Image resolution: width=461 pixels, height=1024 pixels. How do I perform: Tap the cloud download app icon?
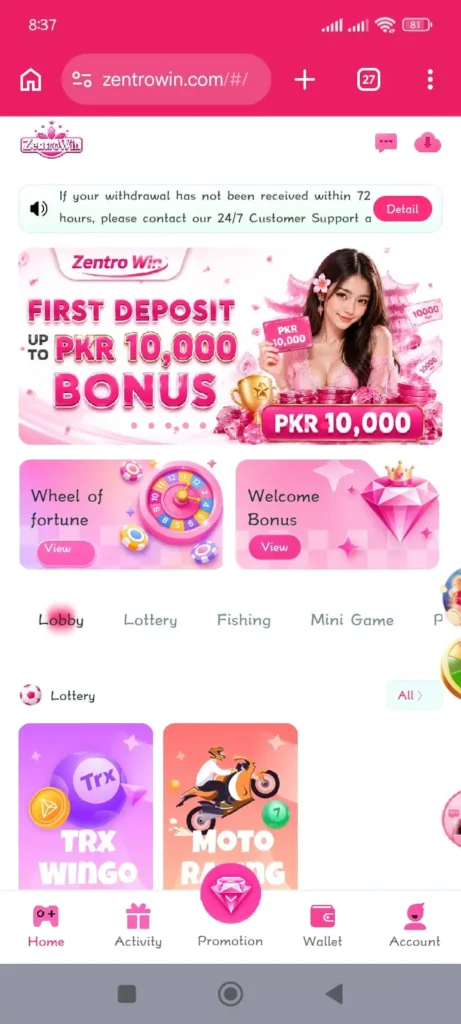tap(428, 142)
